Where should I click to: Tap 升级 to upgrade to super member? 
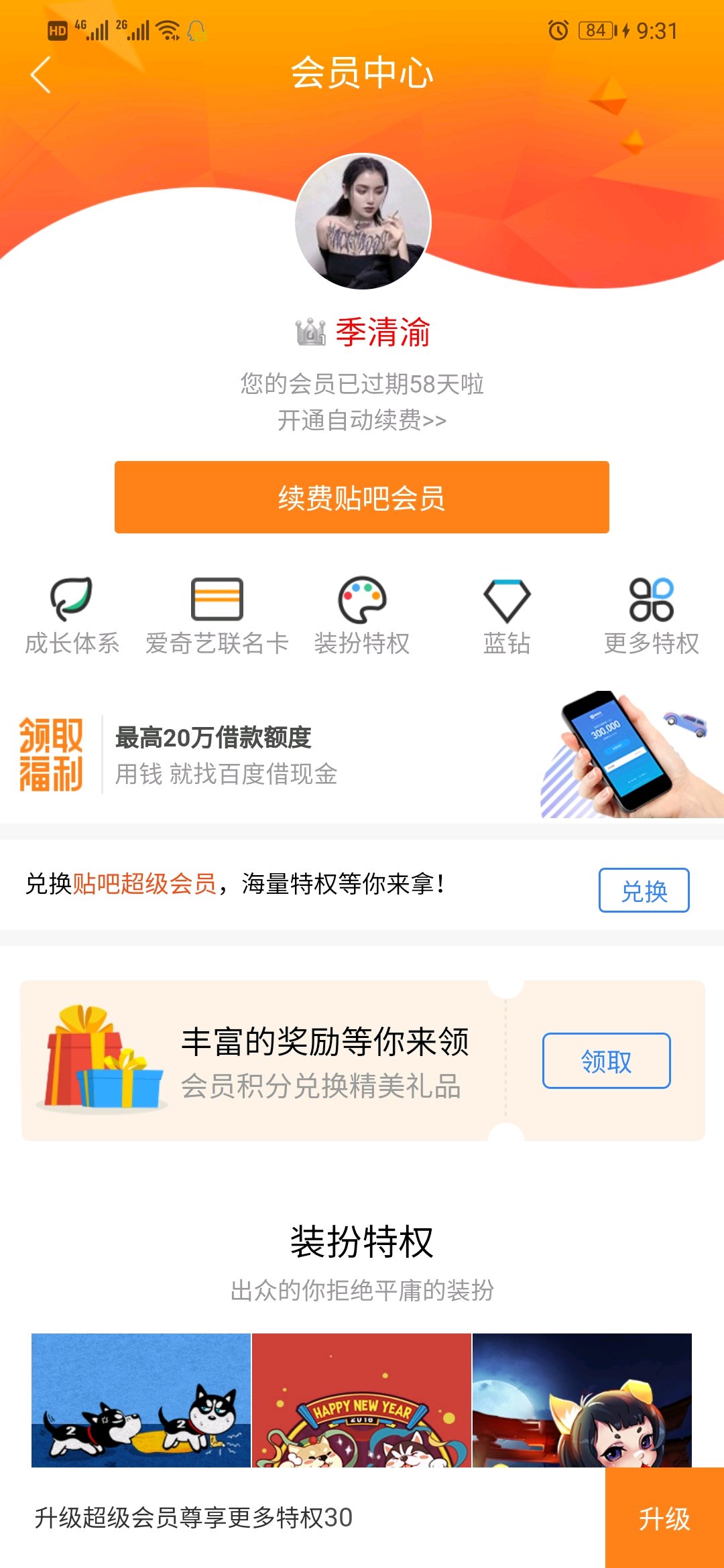[664, 1518]
